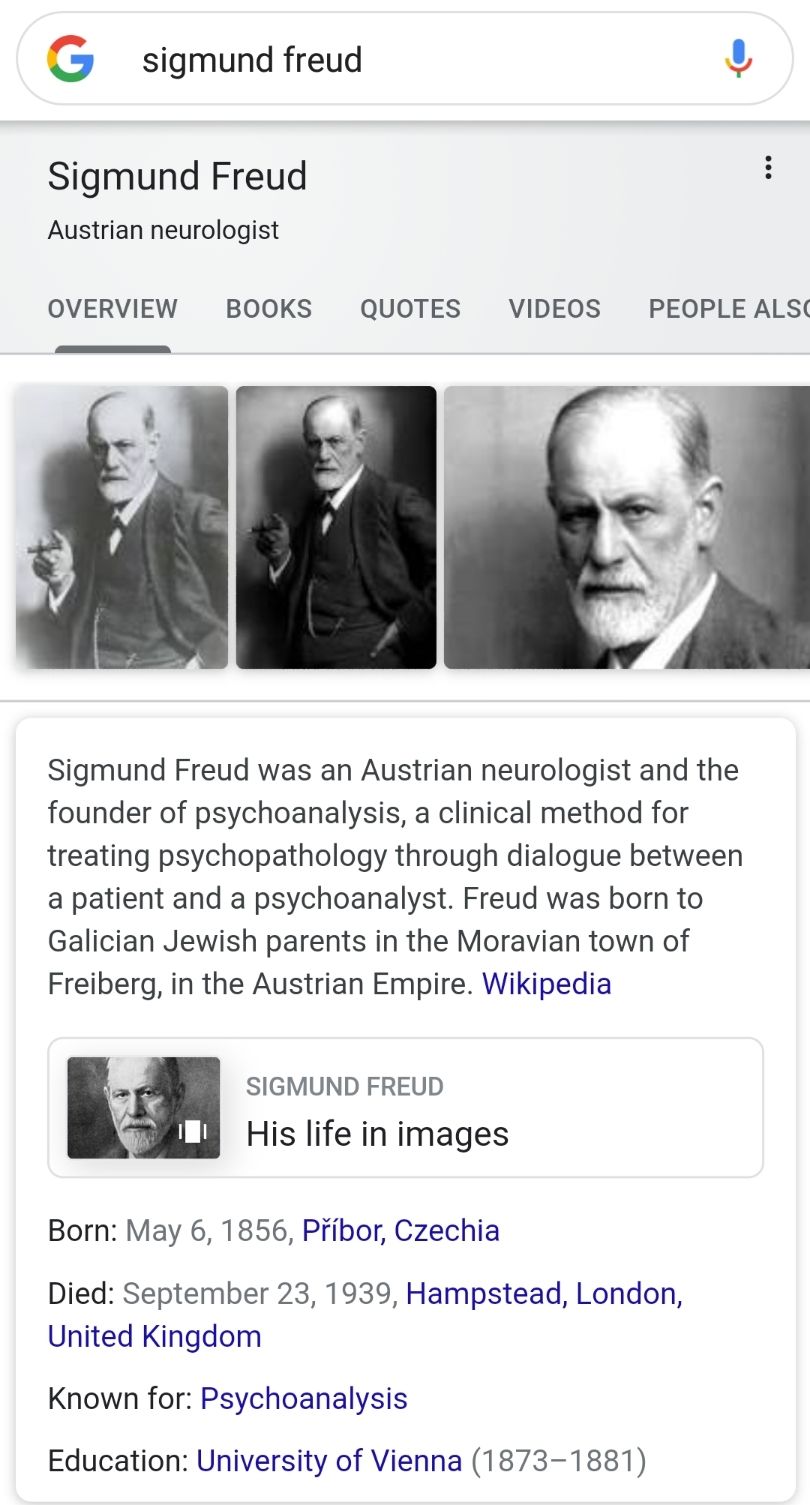Screen dimensions: 810x1505
Task: Open the People Also tab
Action: pyautogui.click(x=727, y=309)
